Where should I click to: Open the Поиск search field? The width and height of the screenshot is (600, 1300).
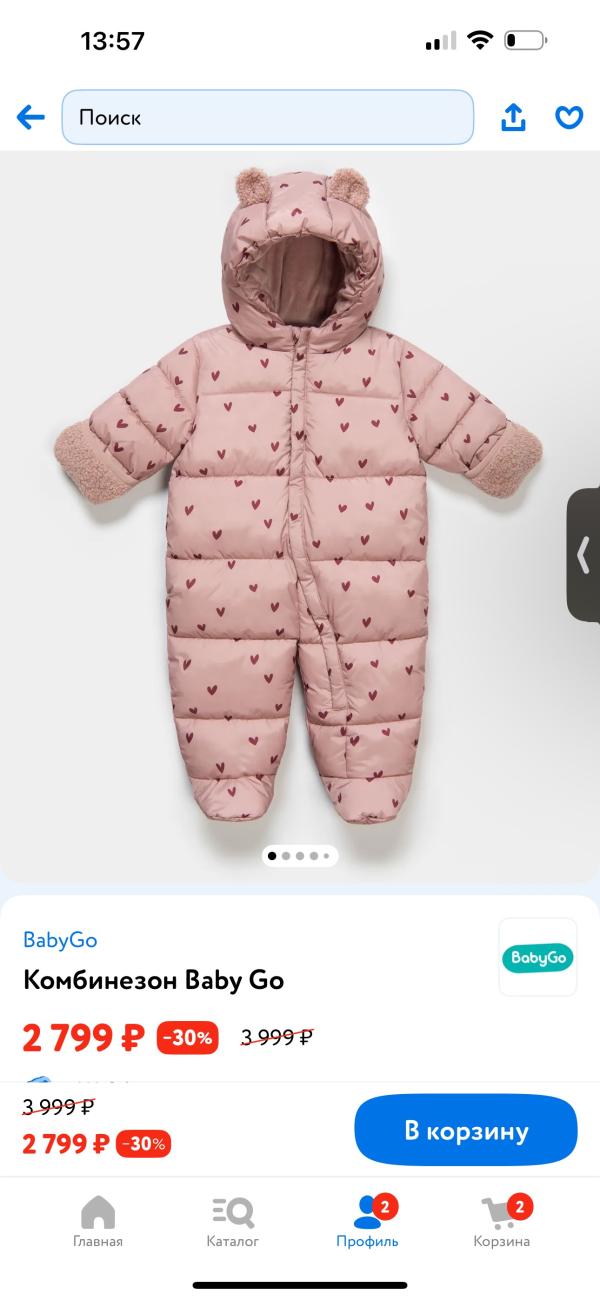tap(267, 118)
